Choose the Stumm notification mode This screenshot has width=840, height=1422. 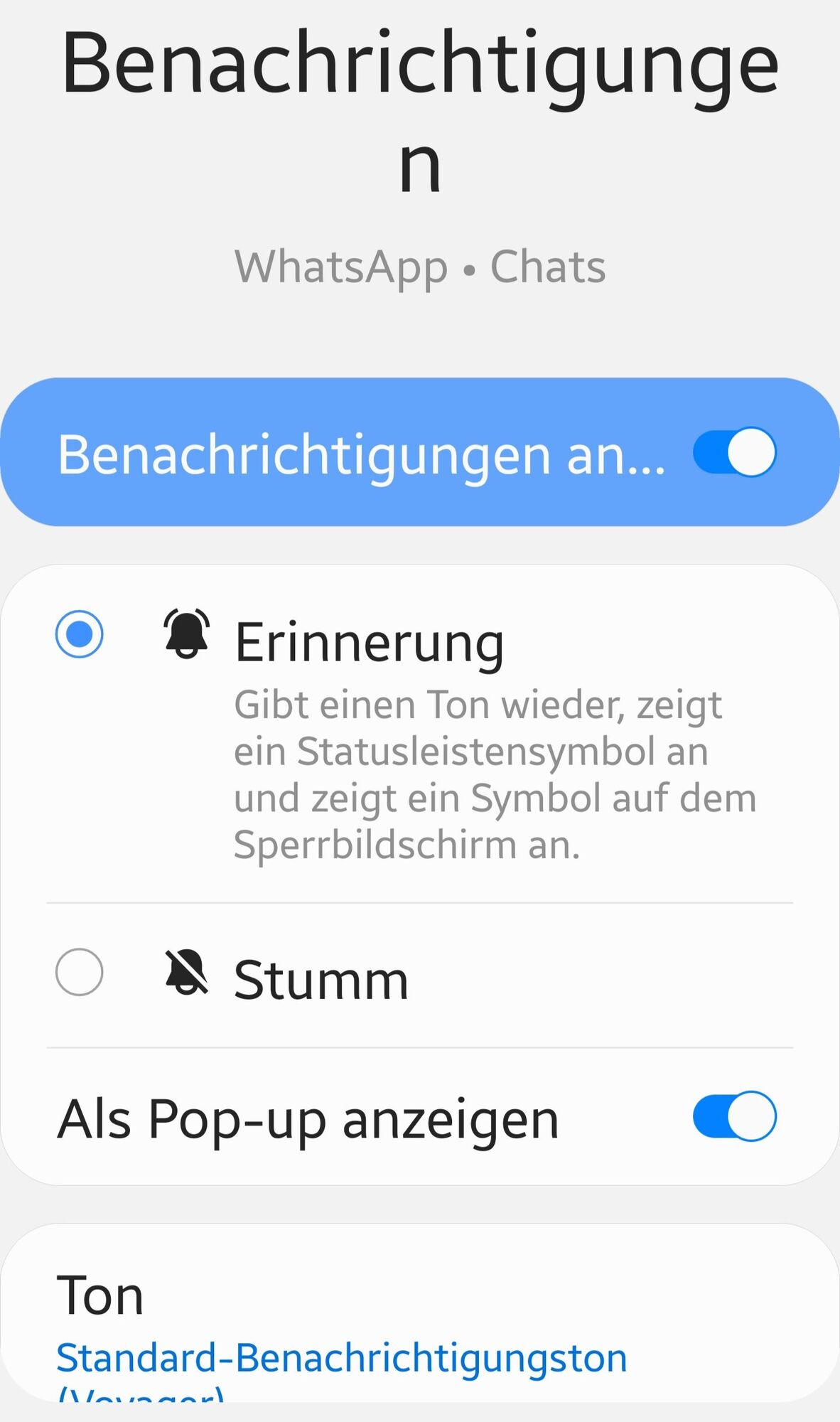(x=80, y=972)
